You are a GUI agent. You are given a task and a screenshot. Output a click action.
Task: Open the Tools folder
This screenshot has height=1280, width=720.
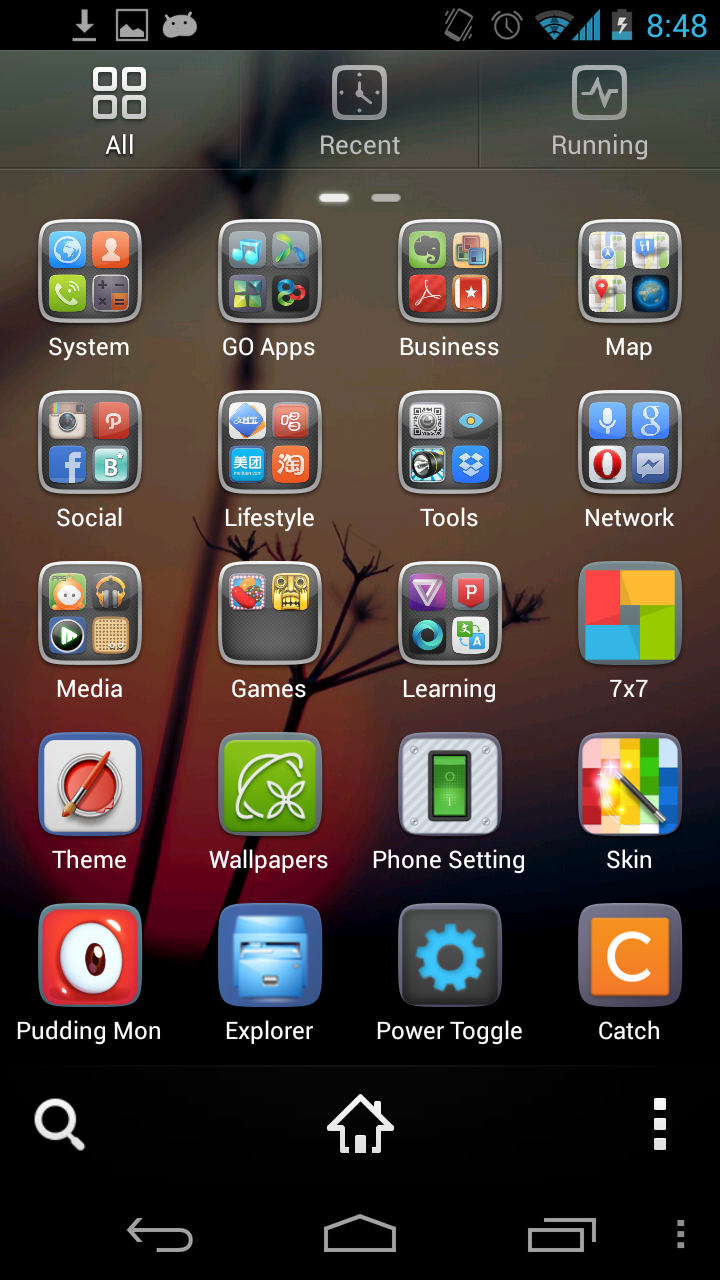click(x=450, y=442)
